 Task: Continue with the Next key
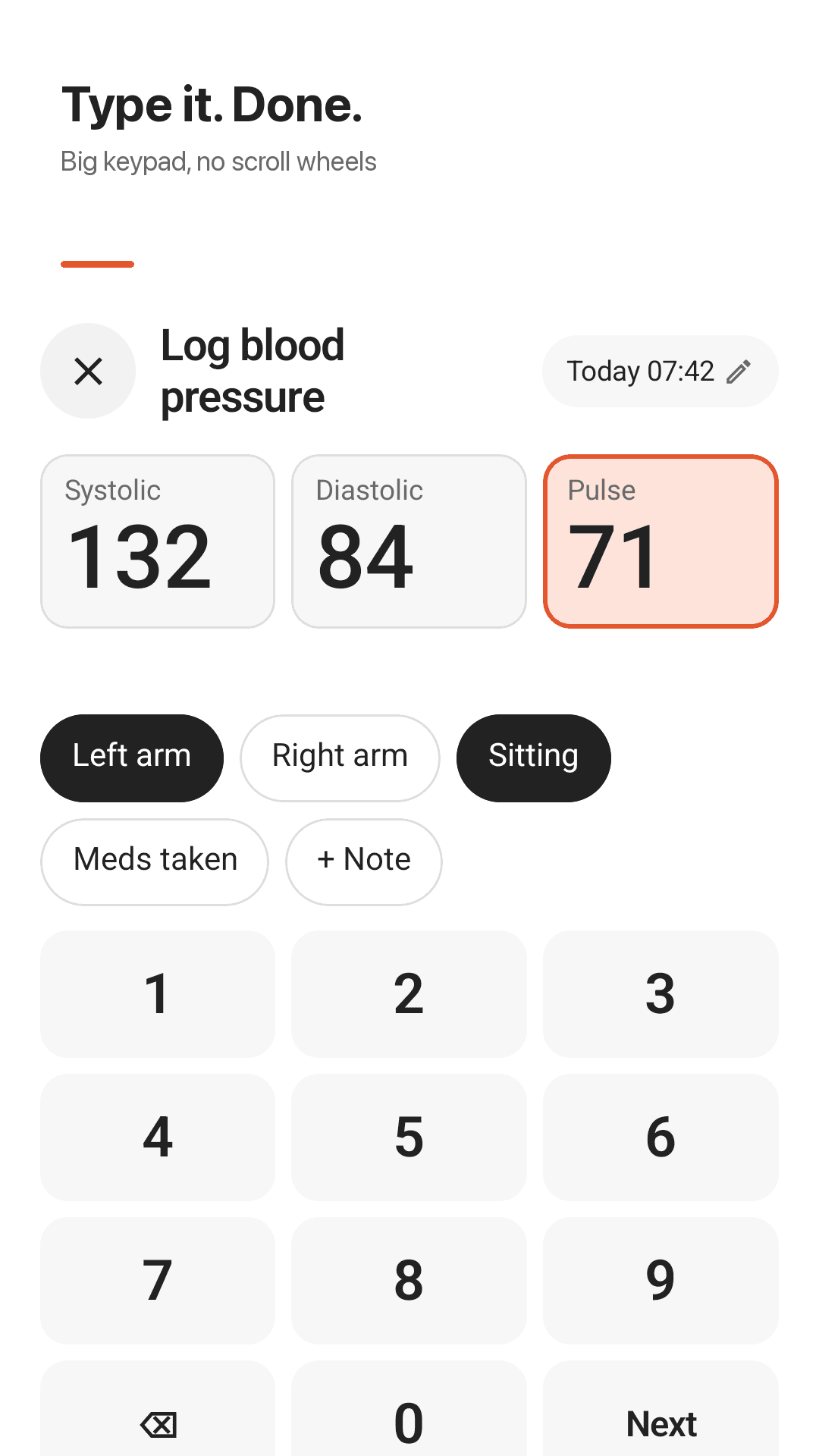[661, 1417]
